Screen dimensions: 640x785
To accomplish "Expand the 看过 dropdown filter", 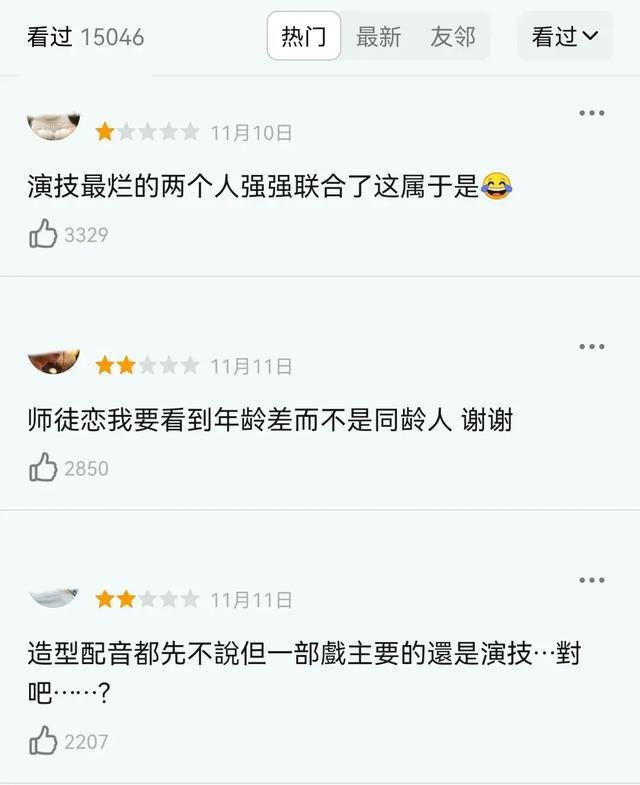I will tap(564, 37).
